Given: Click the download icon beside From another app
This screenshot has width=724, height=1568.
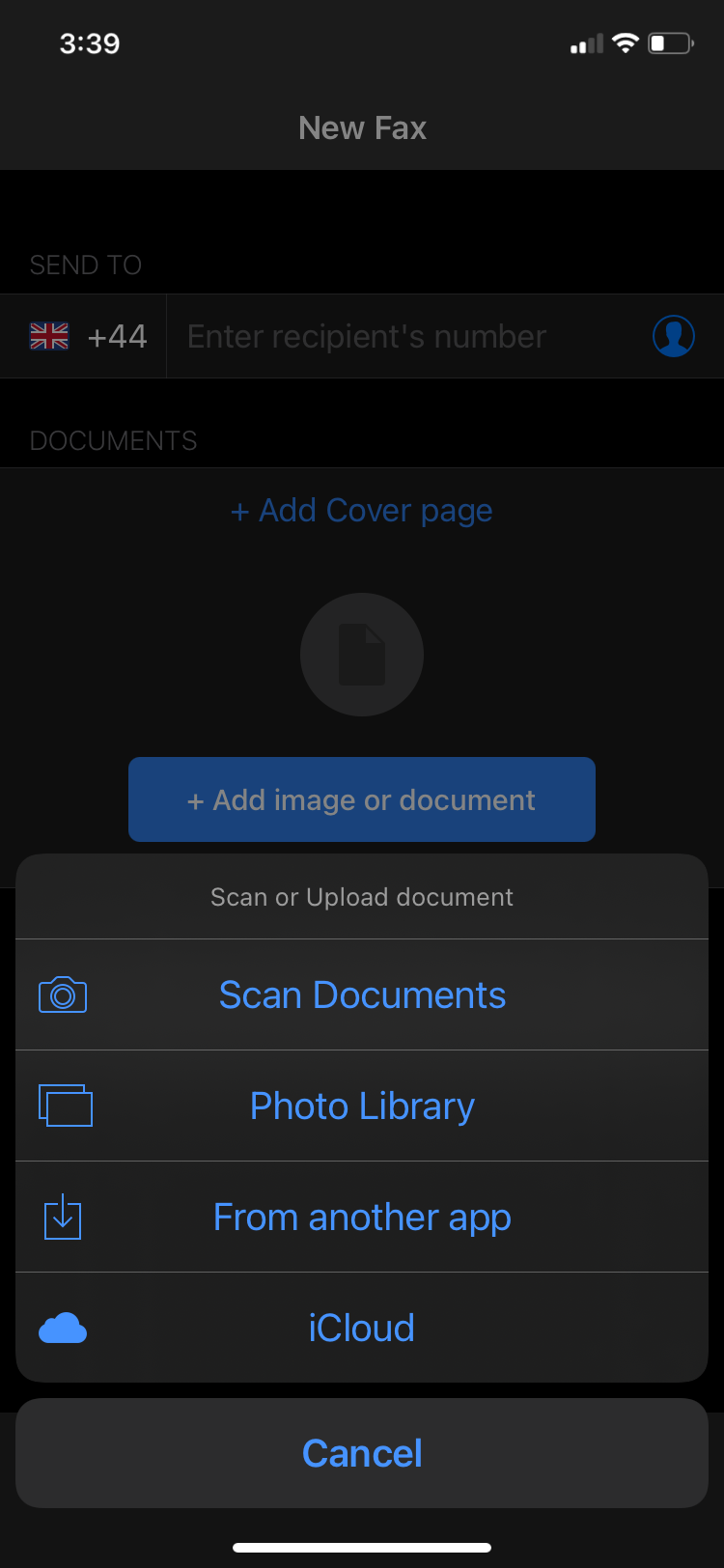Looking at the screenshot, I should click(62, 1217).
